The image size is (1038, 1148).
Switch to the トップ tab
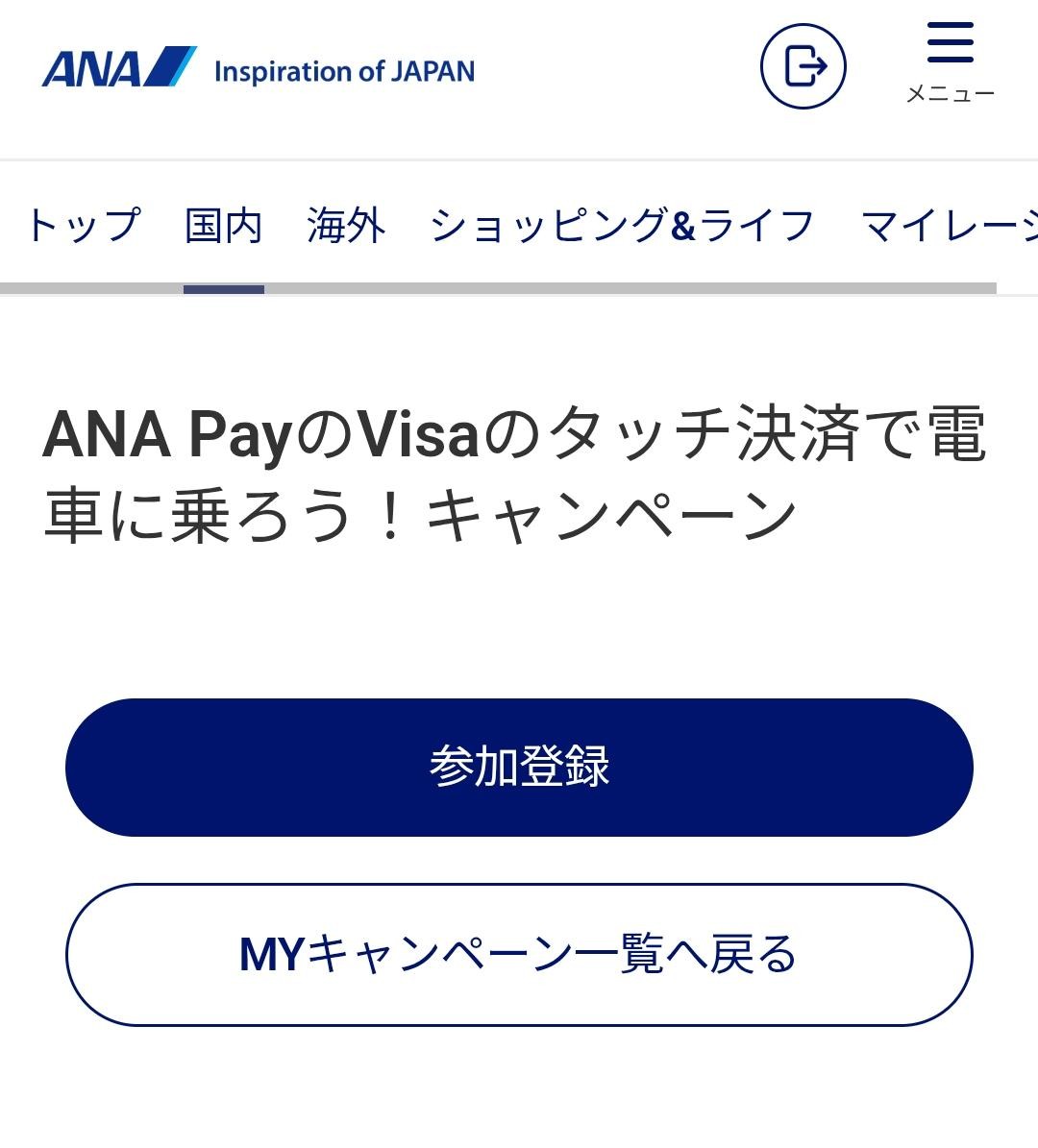85,227
